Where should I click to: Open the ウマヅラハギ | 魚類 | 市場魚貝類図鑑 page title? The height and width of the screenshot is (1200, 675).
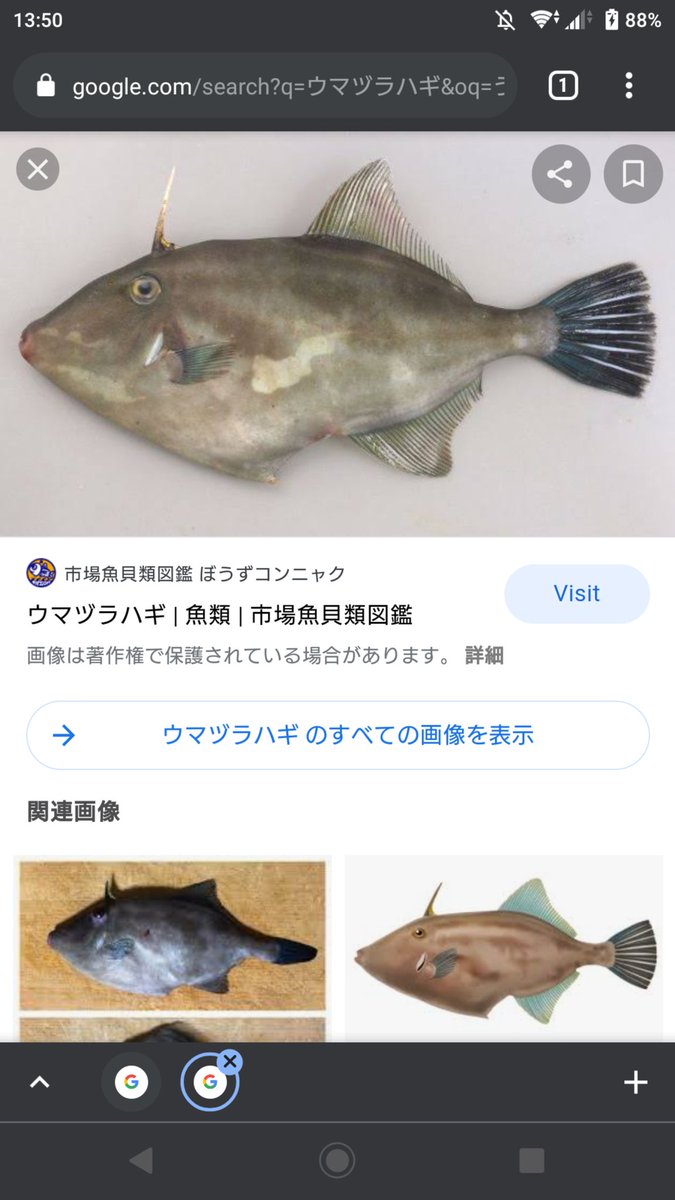[220, 615]
